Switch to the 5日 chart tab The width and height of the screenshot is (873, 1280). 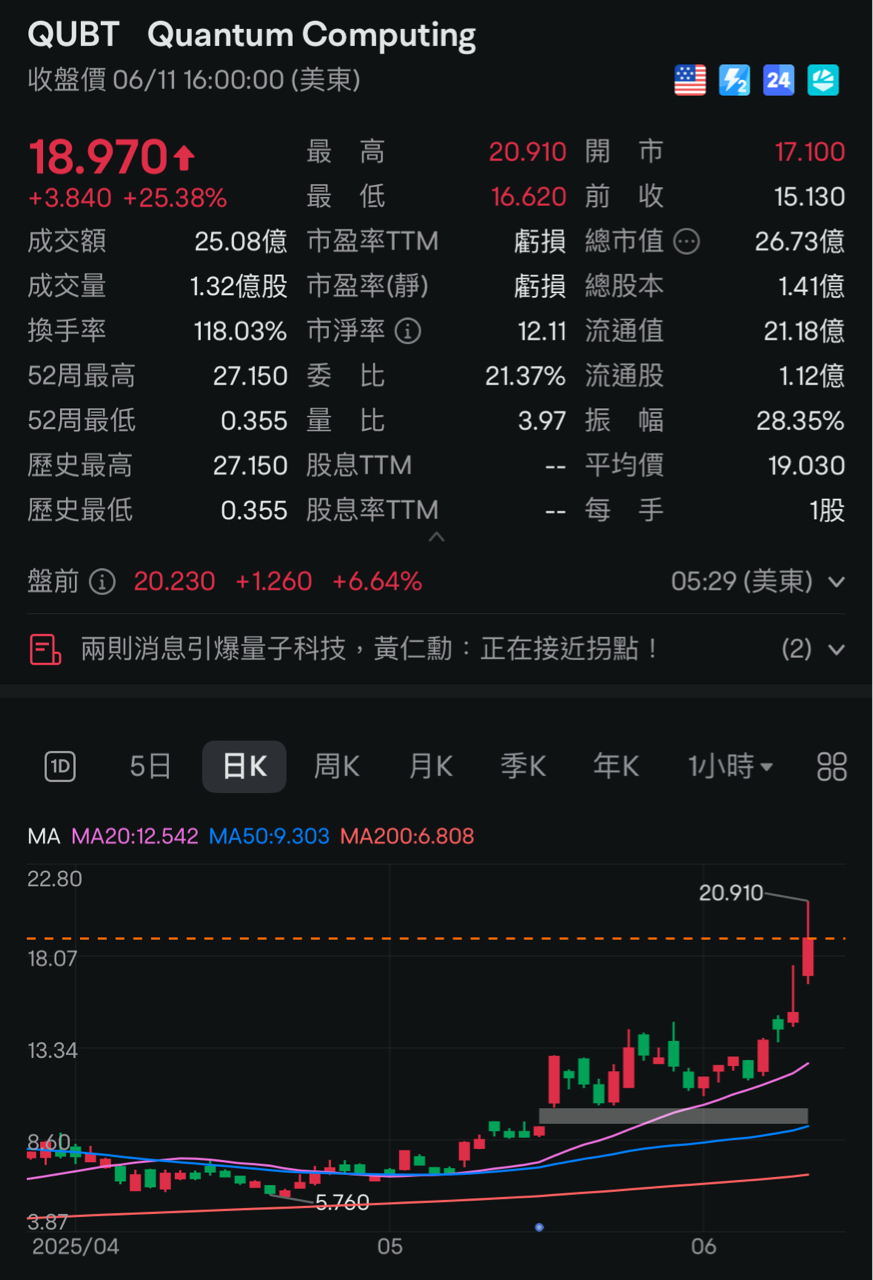click(x=151, y=767)
